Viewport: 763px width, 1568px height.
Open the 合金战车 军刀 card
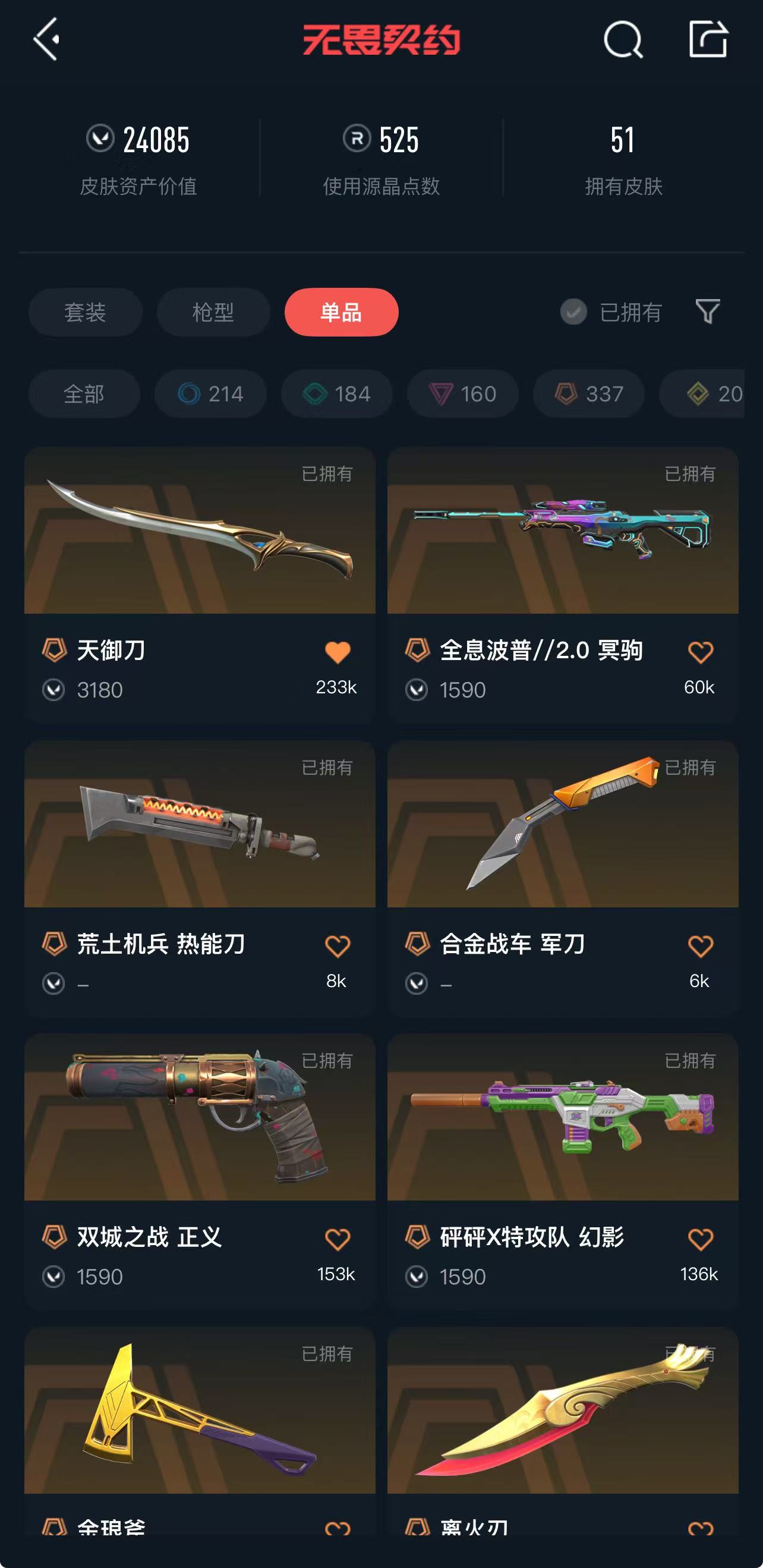(562, 840)
